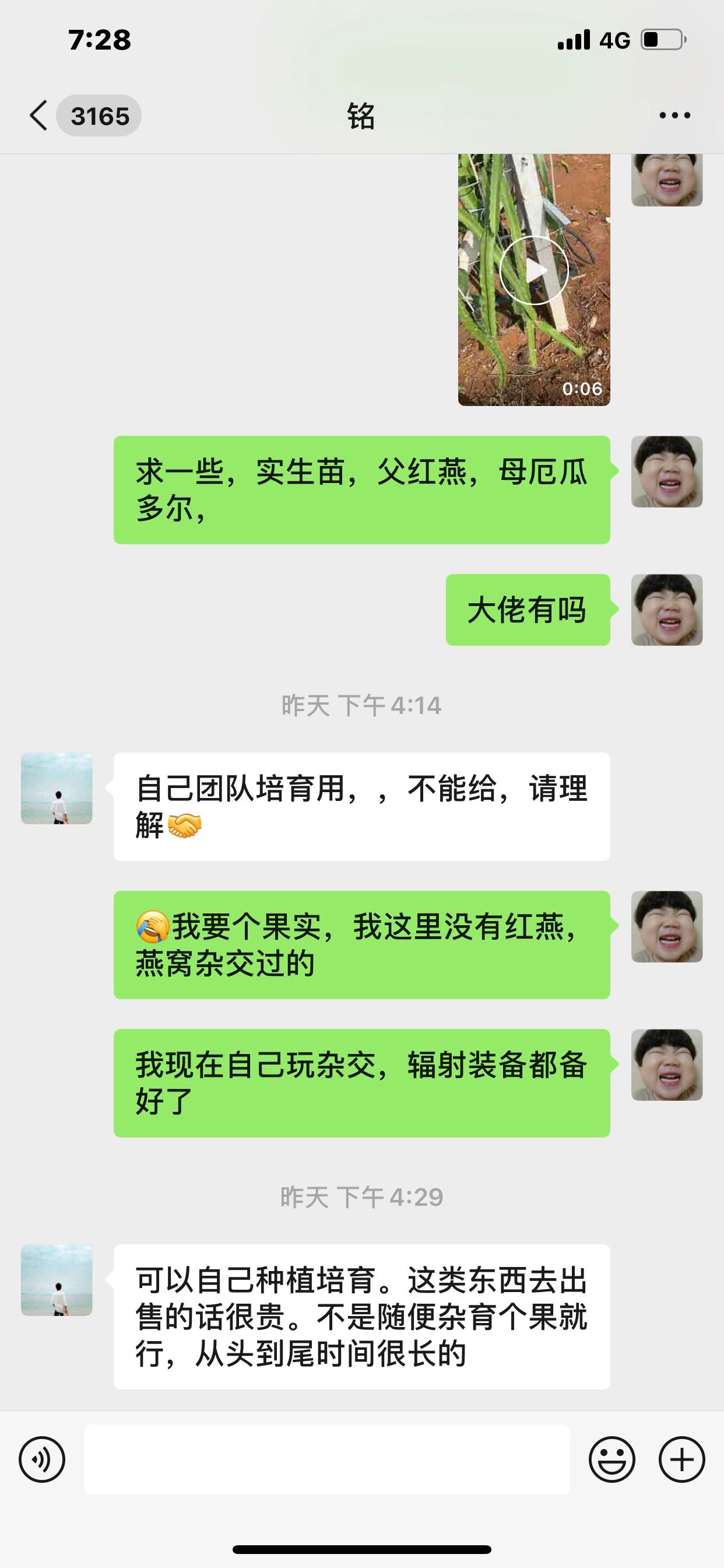Open the three-dot chat info menu
The height and width of the screenshot is (1568, 724).
point(674,115)
